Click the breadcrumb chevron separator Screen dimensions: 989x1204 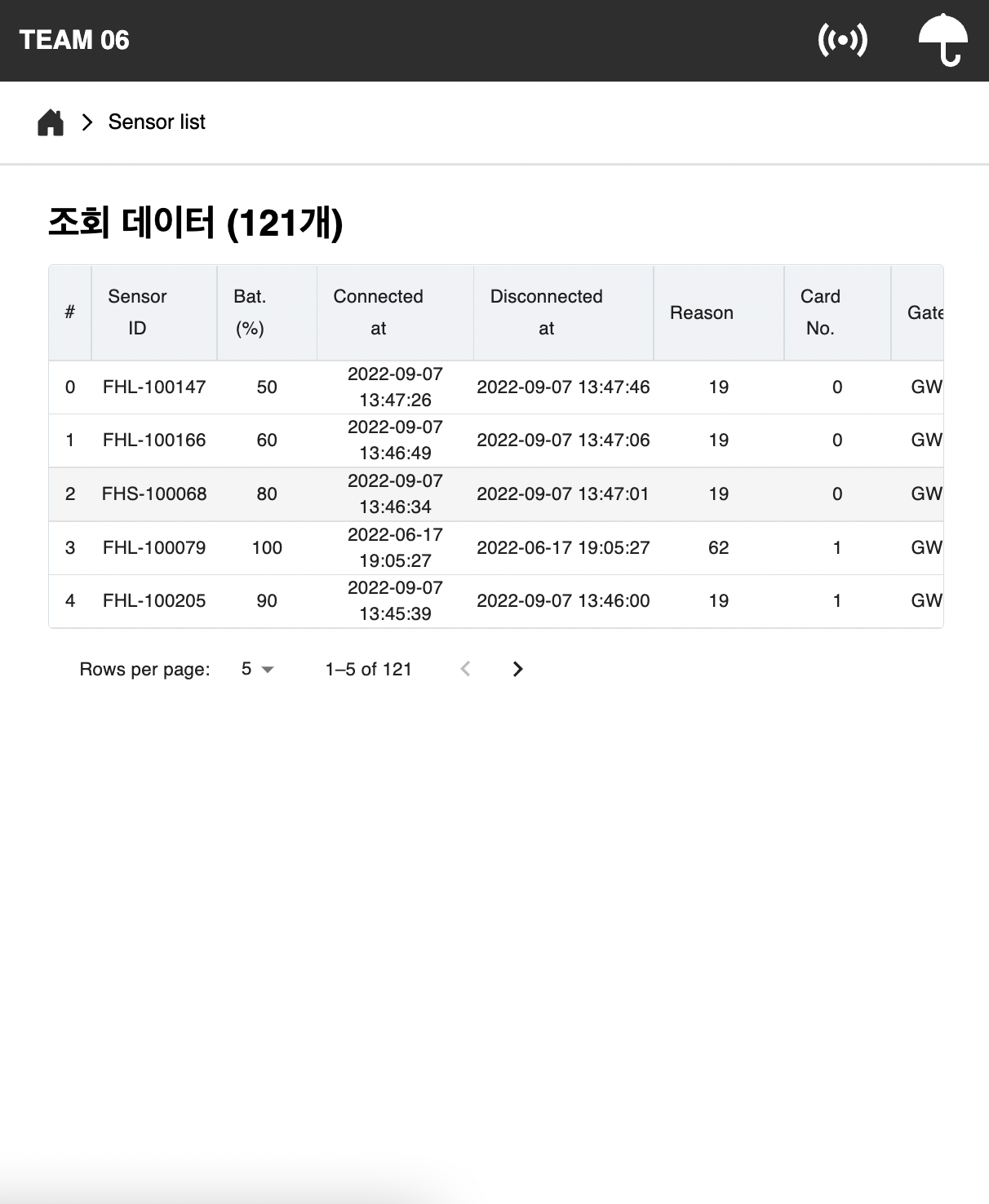(86, 122)
